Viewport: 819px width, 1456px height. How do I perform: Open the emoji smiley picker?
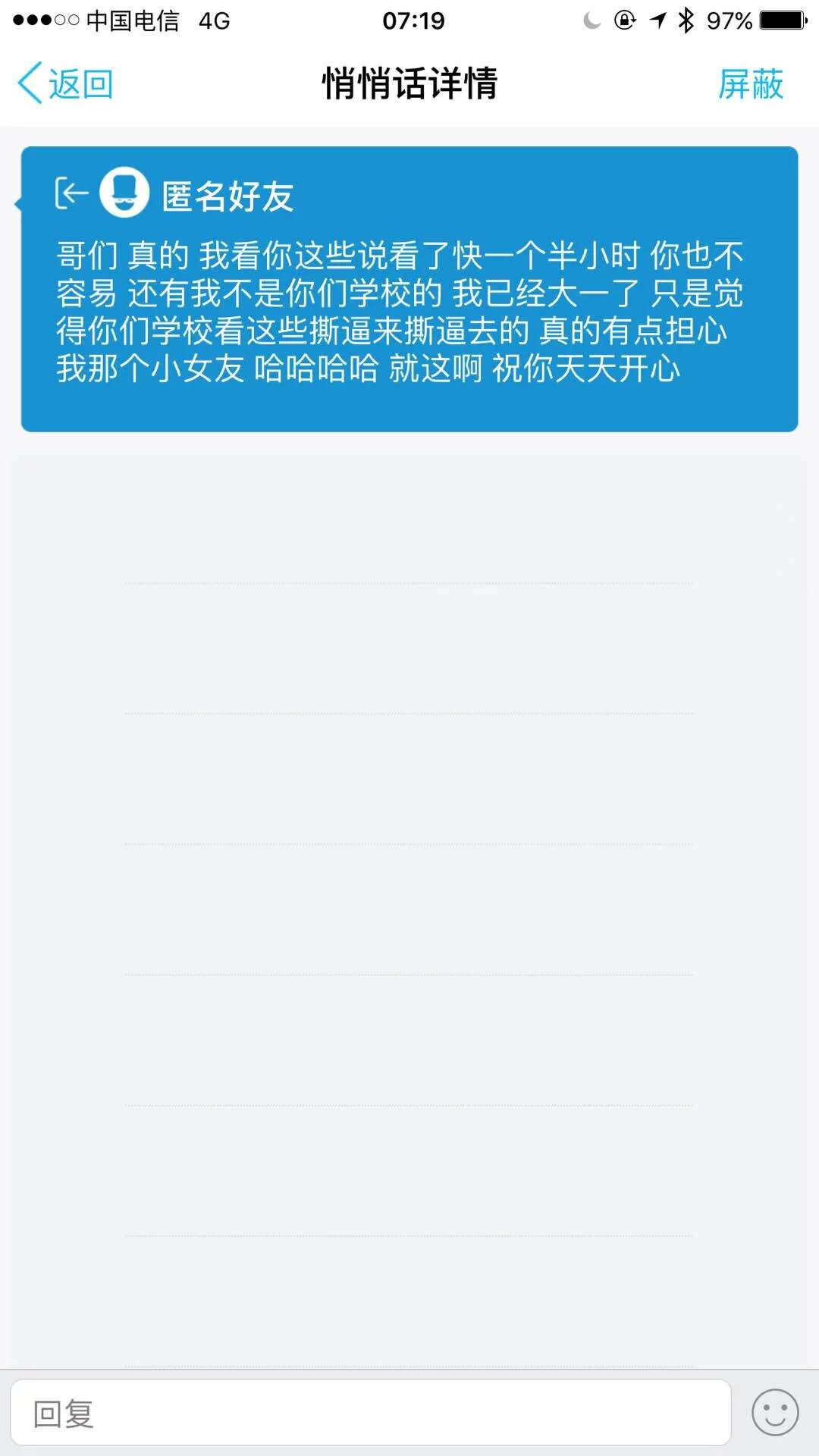pos(774,1413)
